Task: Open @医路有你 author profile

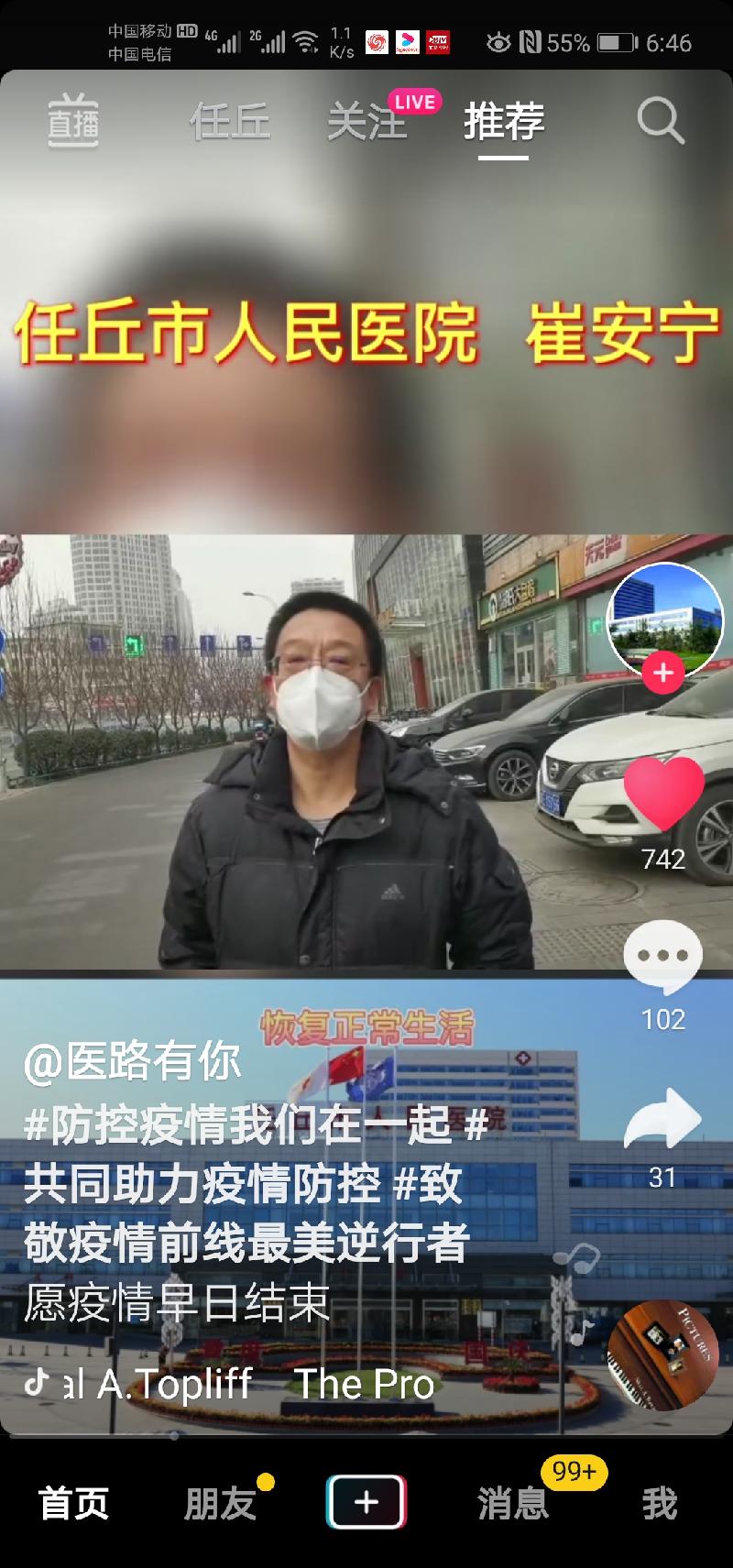Action: [x=132, y=1062]
